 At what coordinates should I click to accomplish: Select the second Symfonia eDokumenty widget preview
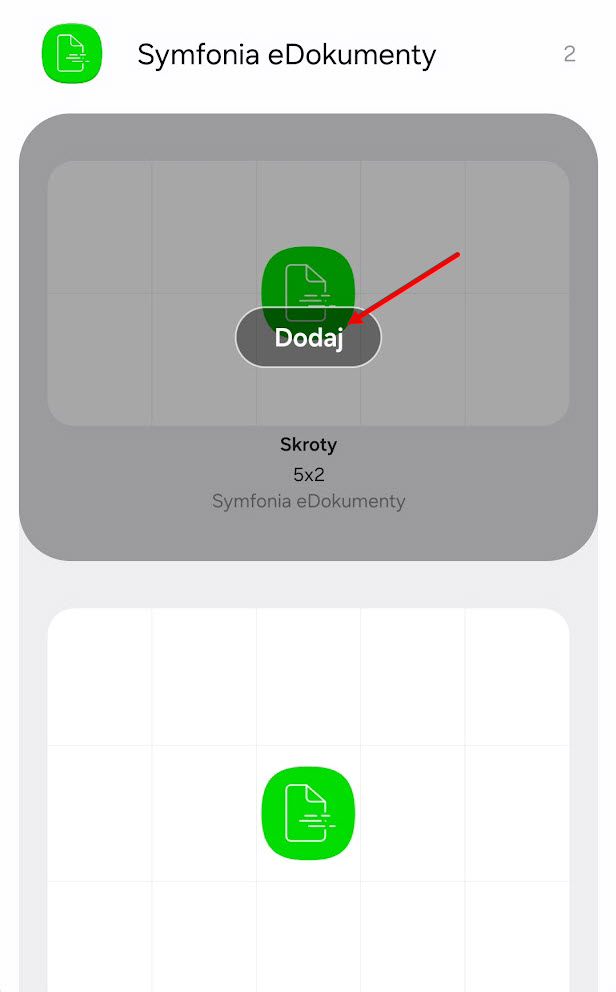click(x=308, y=800)
